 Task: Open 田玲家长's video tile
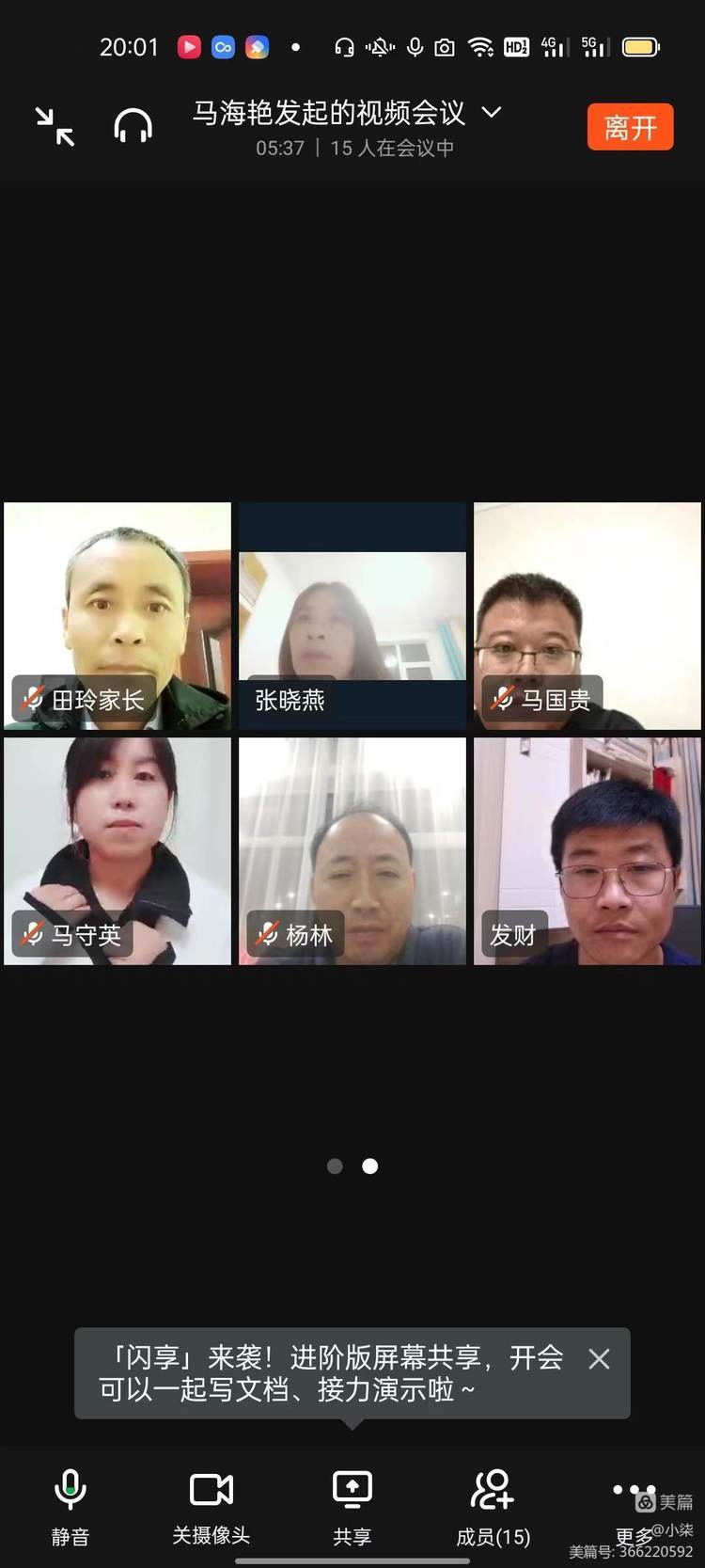[117, 616]
